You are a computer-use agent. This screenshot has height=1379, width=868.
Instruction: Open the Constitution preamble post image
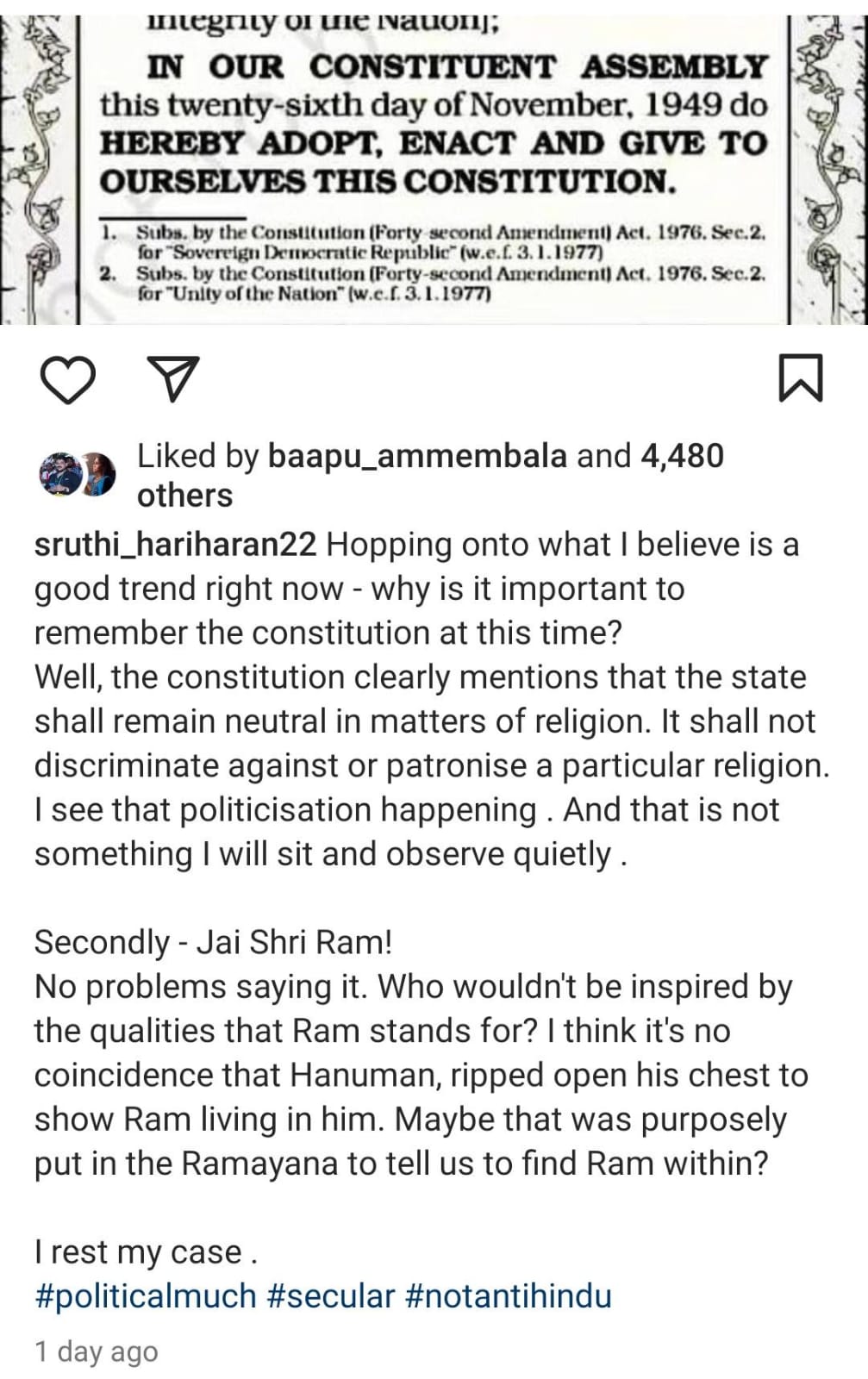point(434,162)
